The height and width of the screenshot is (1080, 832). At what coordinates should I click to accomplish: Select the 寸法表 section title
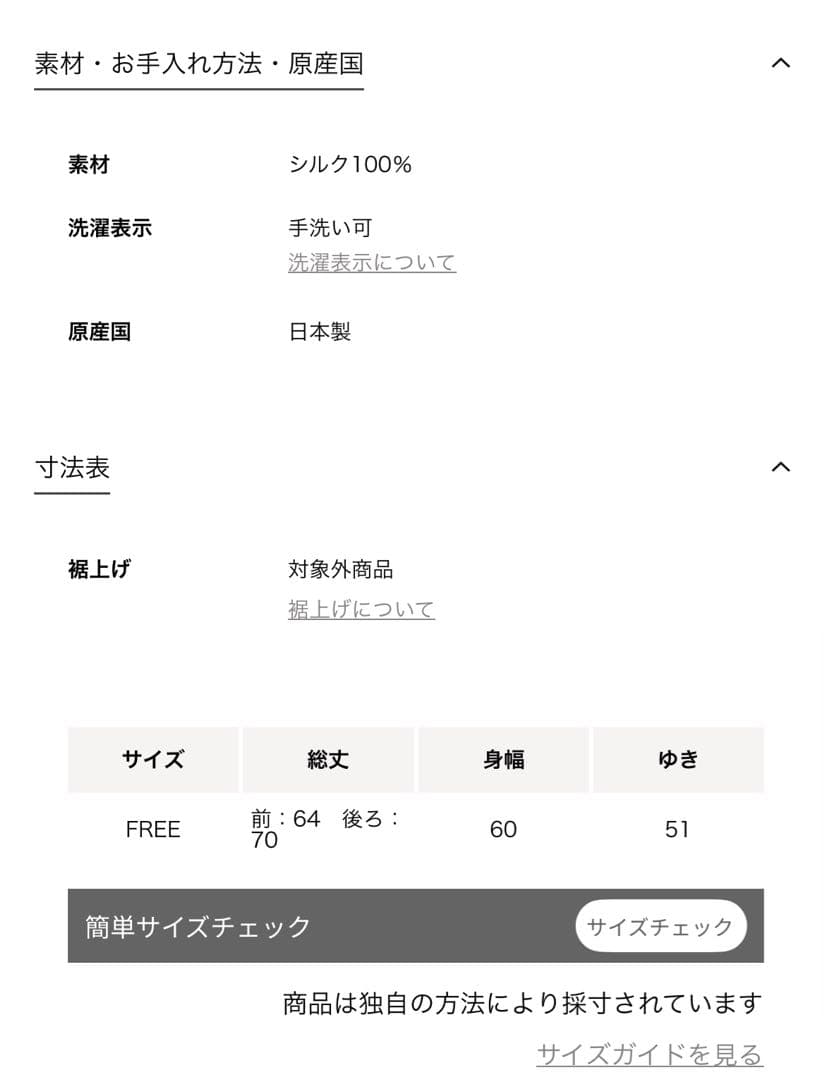click(x=70, y=467)
